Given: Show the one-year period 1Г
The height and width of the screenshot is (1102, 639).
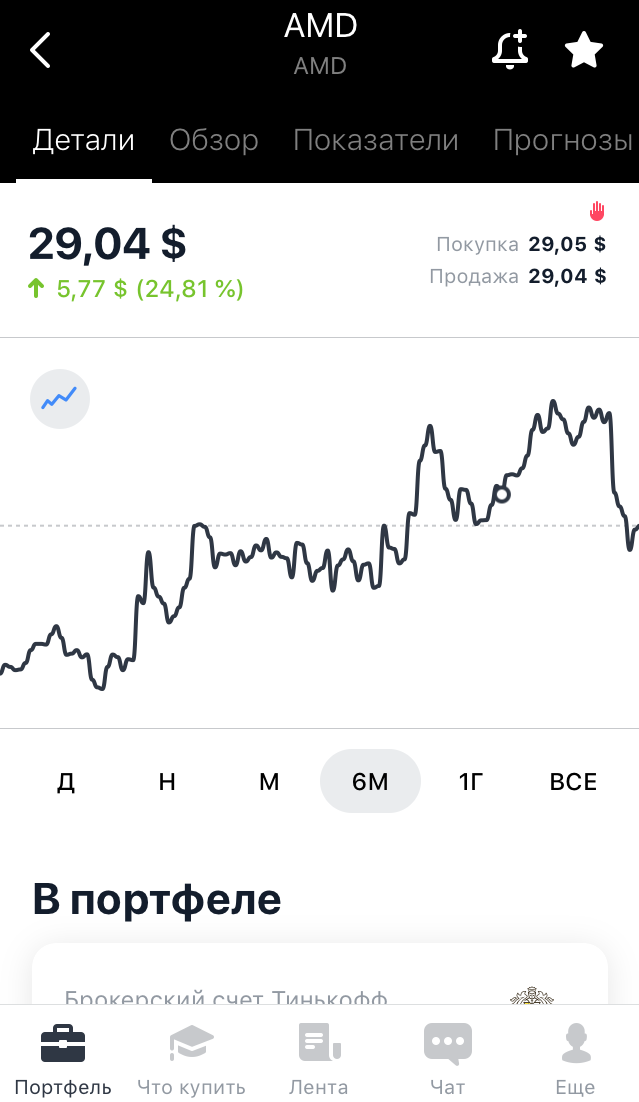Looking at the screenshot, I should tap(471, 782).
